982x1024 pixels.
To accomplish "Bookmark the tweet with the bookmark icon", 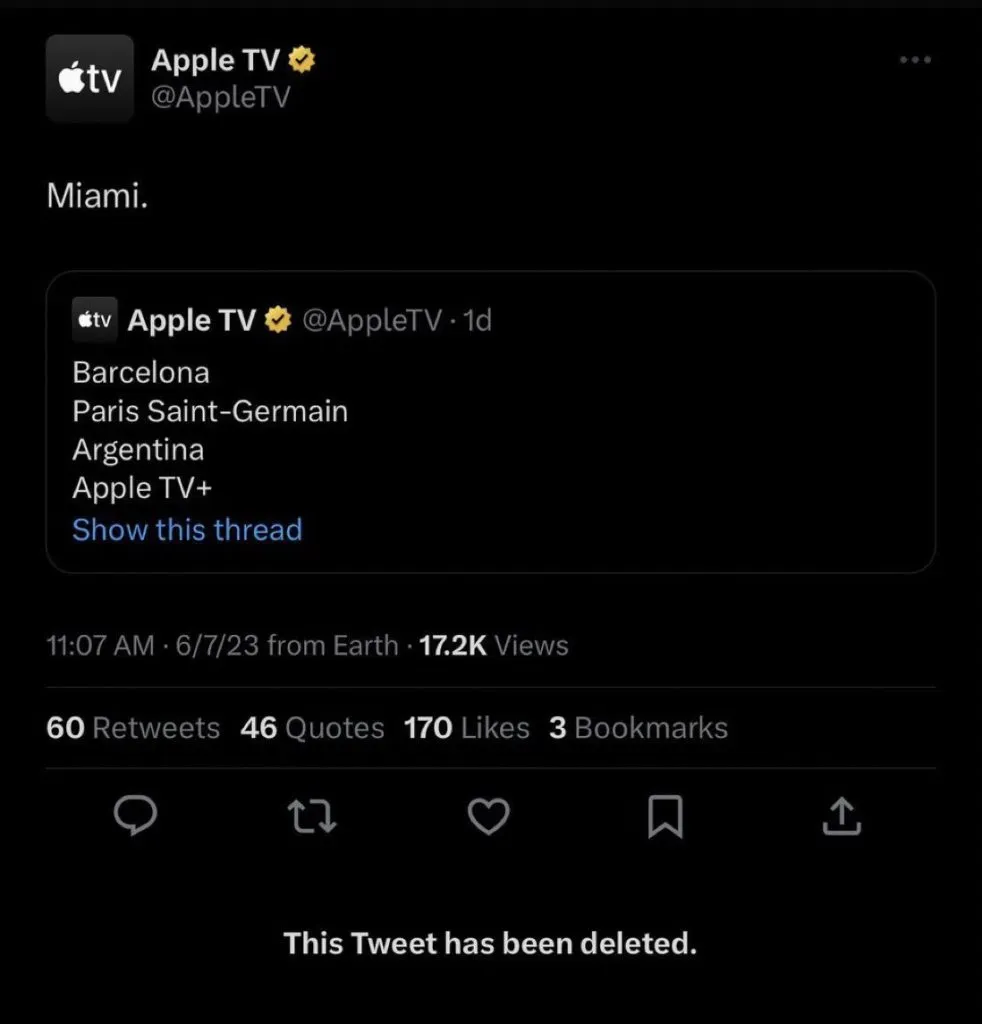I will (x=664, y=817).
